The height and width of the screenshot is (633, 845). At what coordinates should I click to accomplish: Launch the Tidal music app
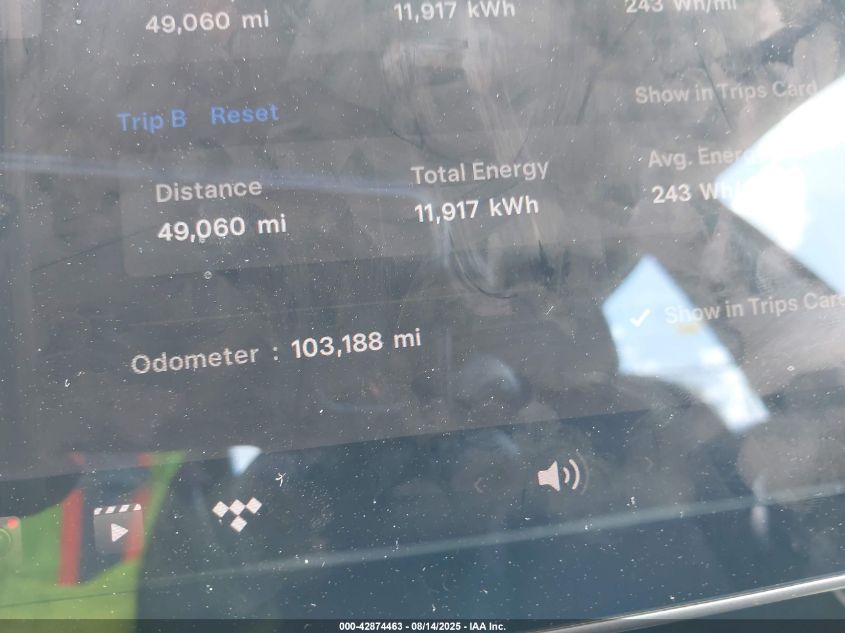(237, 513)
